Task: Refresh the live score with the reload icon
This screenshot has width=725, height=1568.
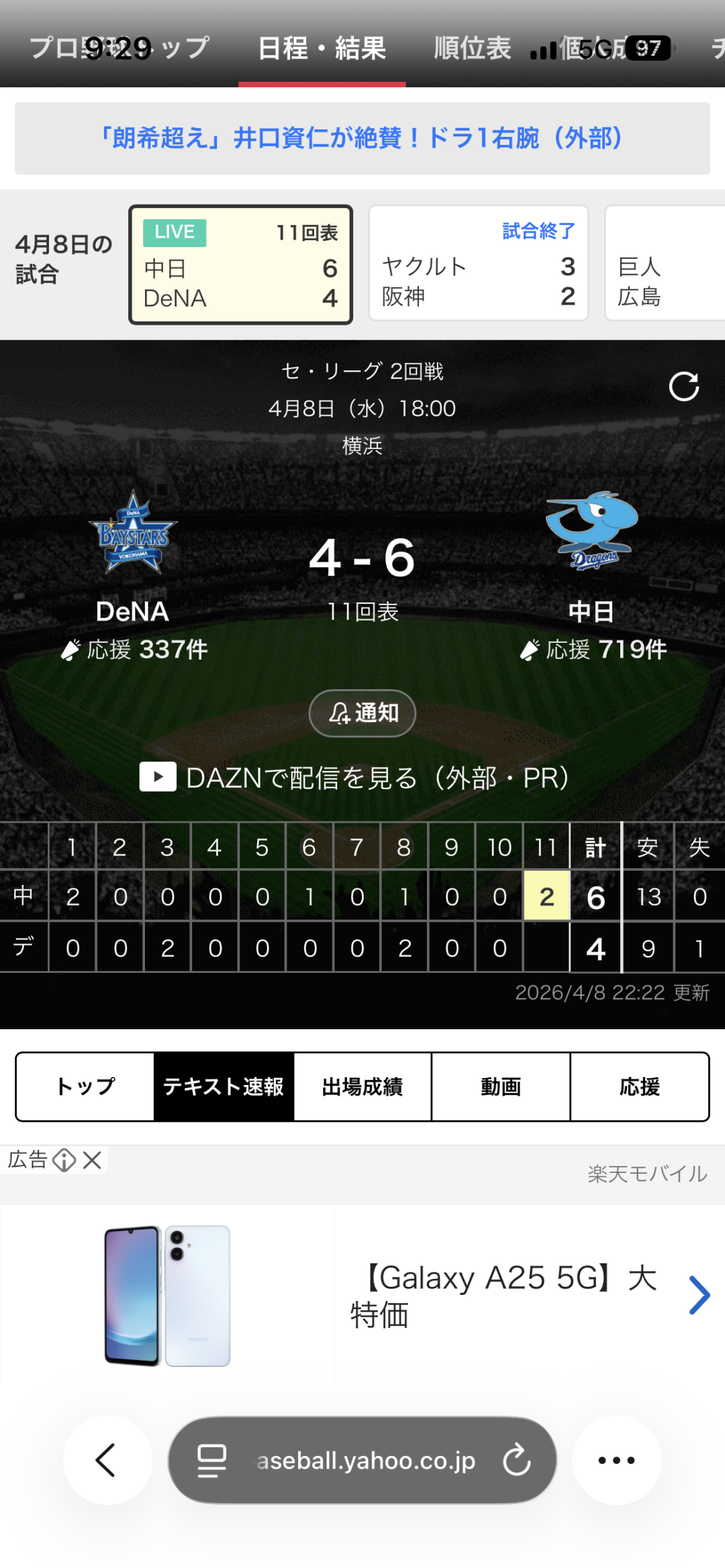Action: click(684, 386)
